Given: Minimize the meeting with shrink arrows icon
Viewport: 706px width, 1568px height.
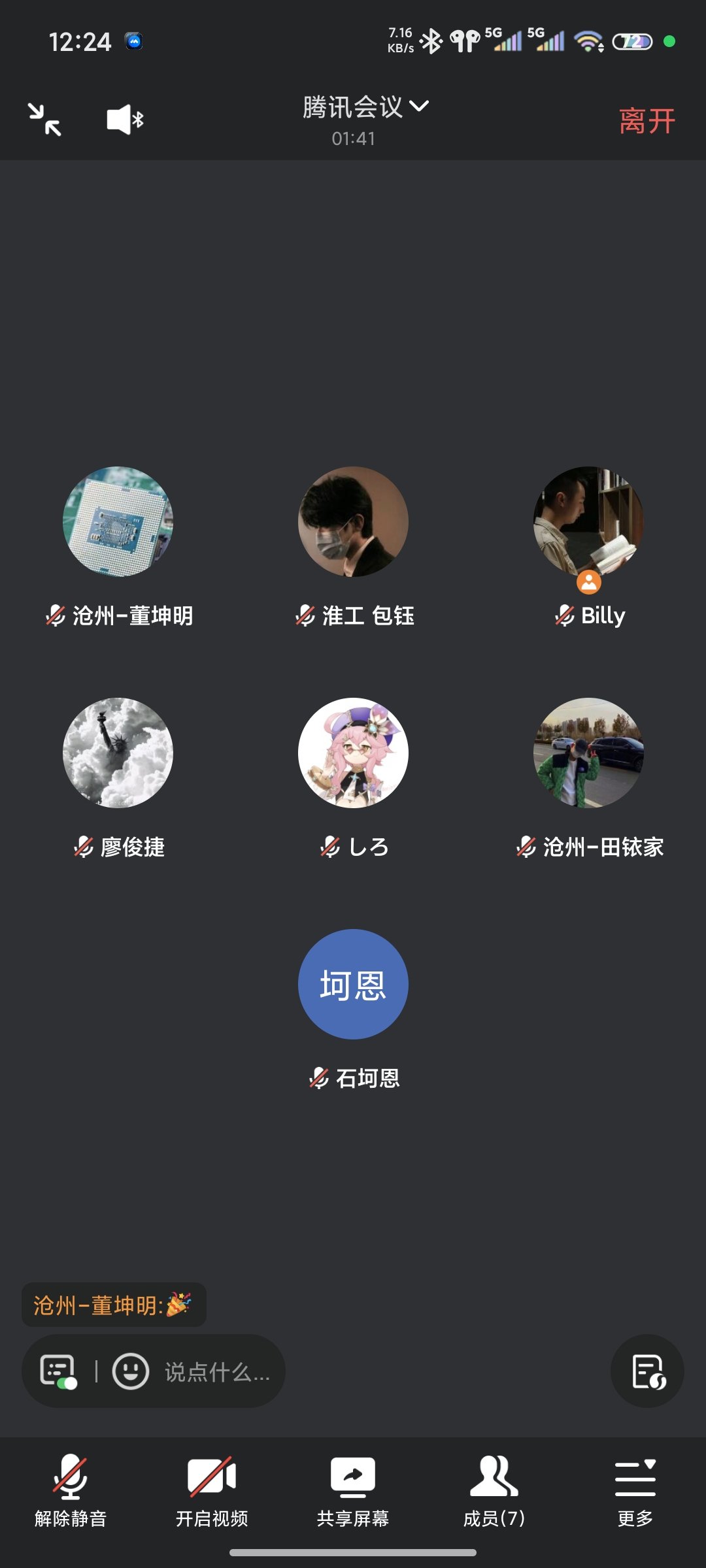Looking at the screenshot, I should point(44,119).
